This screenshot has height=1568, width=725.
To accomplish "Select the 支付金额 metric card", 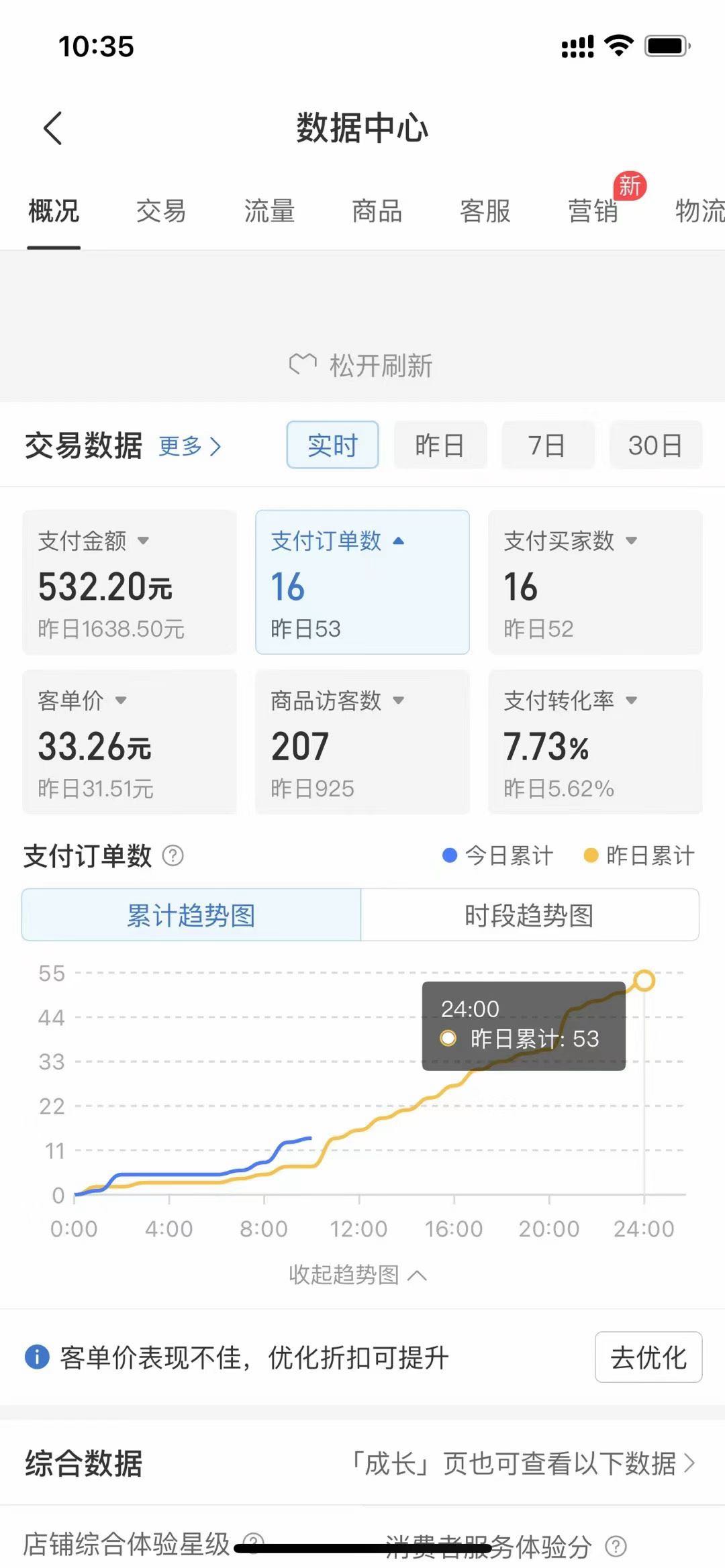I will [x=130, y=582].
